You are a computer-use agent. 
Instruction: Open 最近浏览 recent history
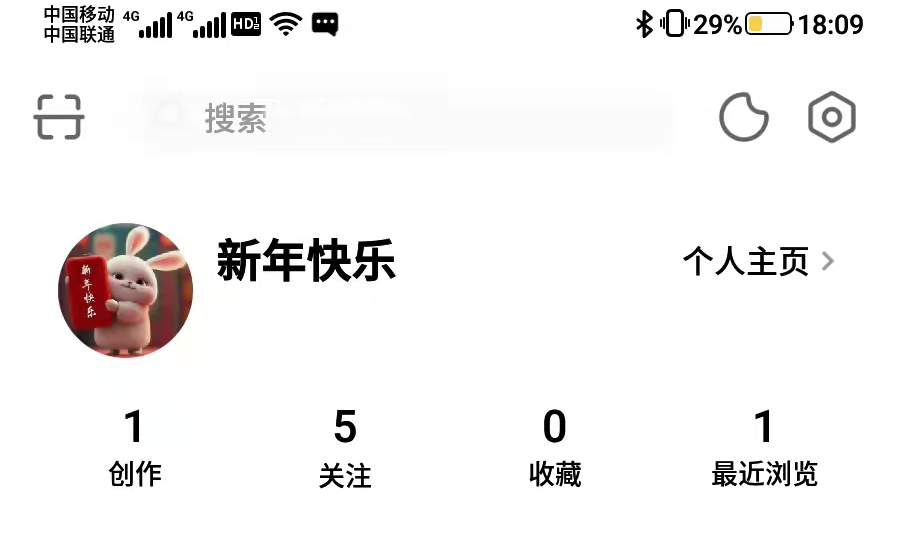point(764,448)
